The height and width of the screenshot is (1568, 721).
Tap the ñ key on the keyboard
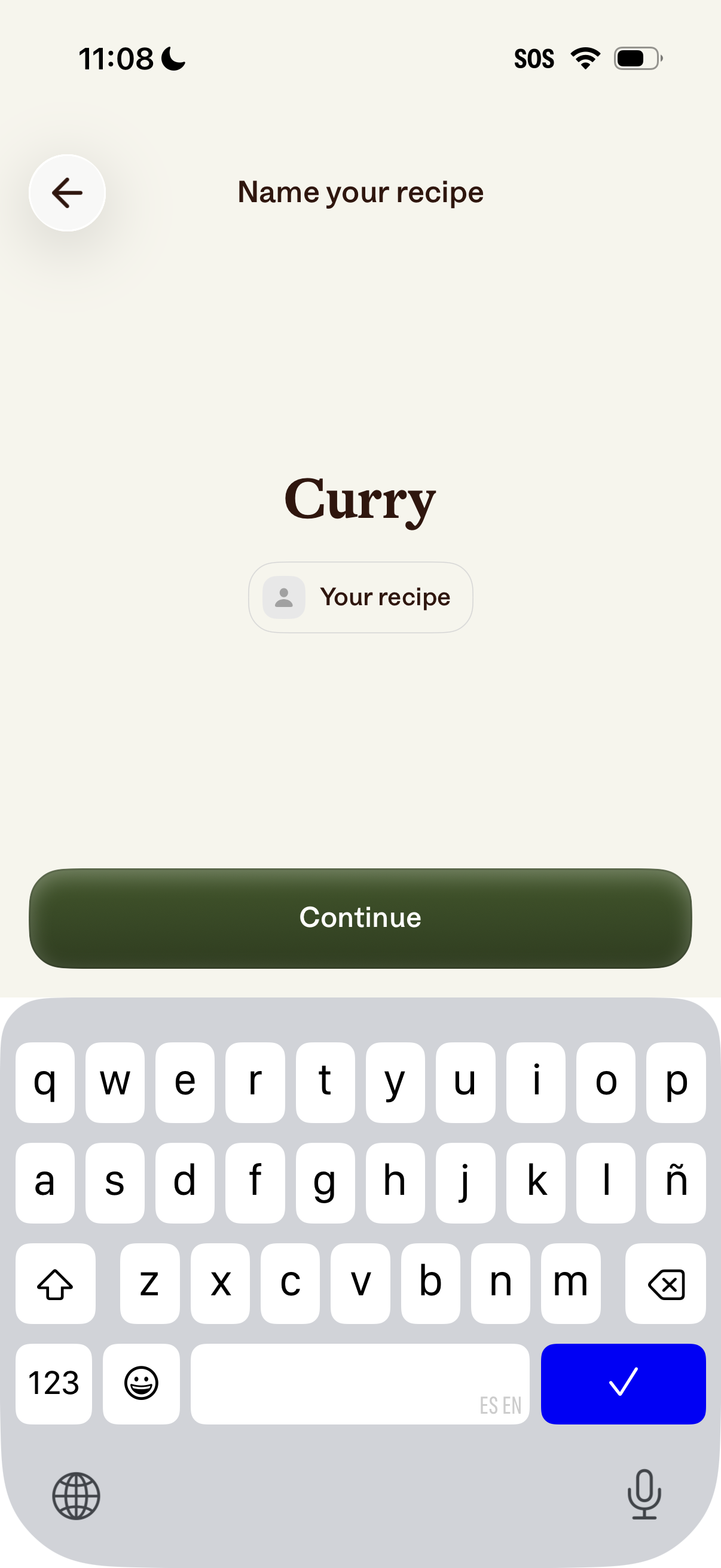(x=676, y=1182)
